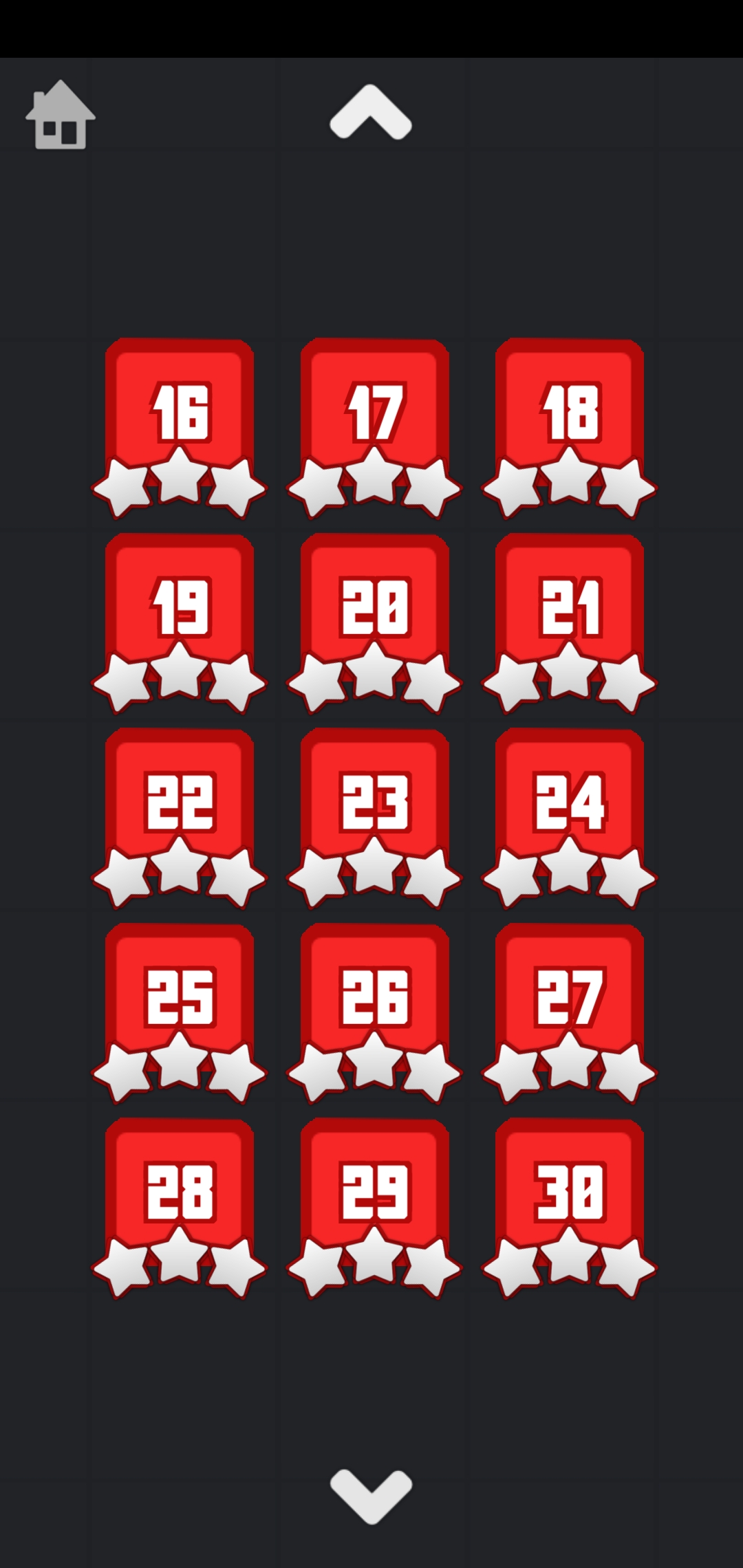Image resolution: width=743 pixels, height=1568 pixels.
Task: Enter level 23
Action: click(x=374, y=803)
